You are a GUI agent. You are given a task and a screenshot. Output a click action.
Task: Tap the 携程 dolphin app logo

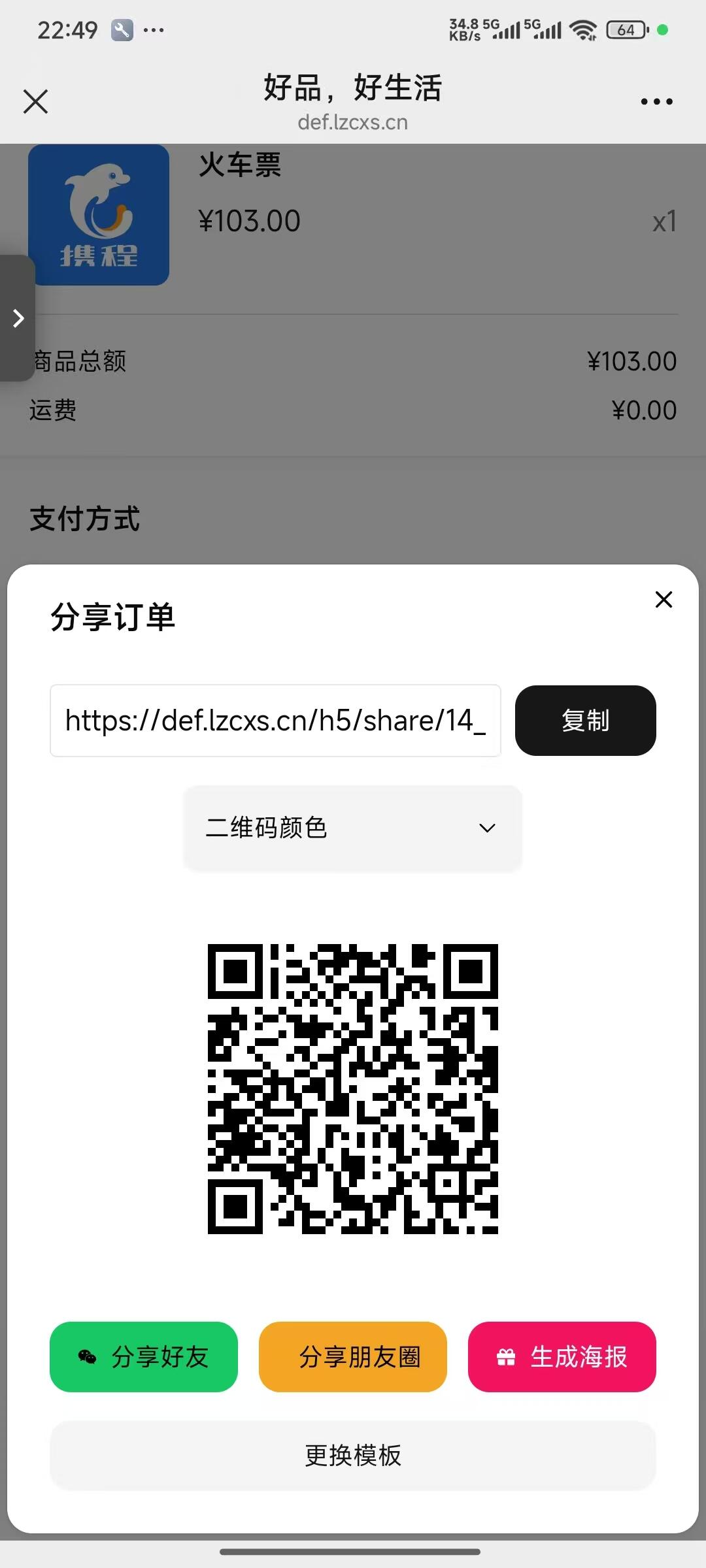pos(101,216)
